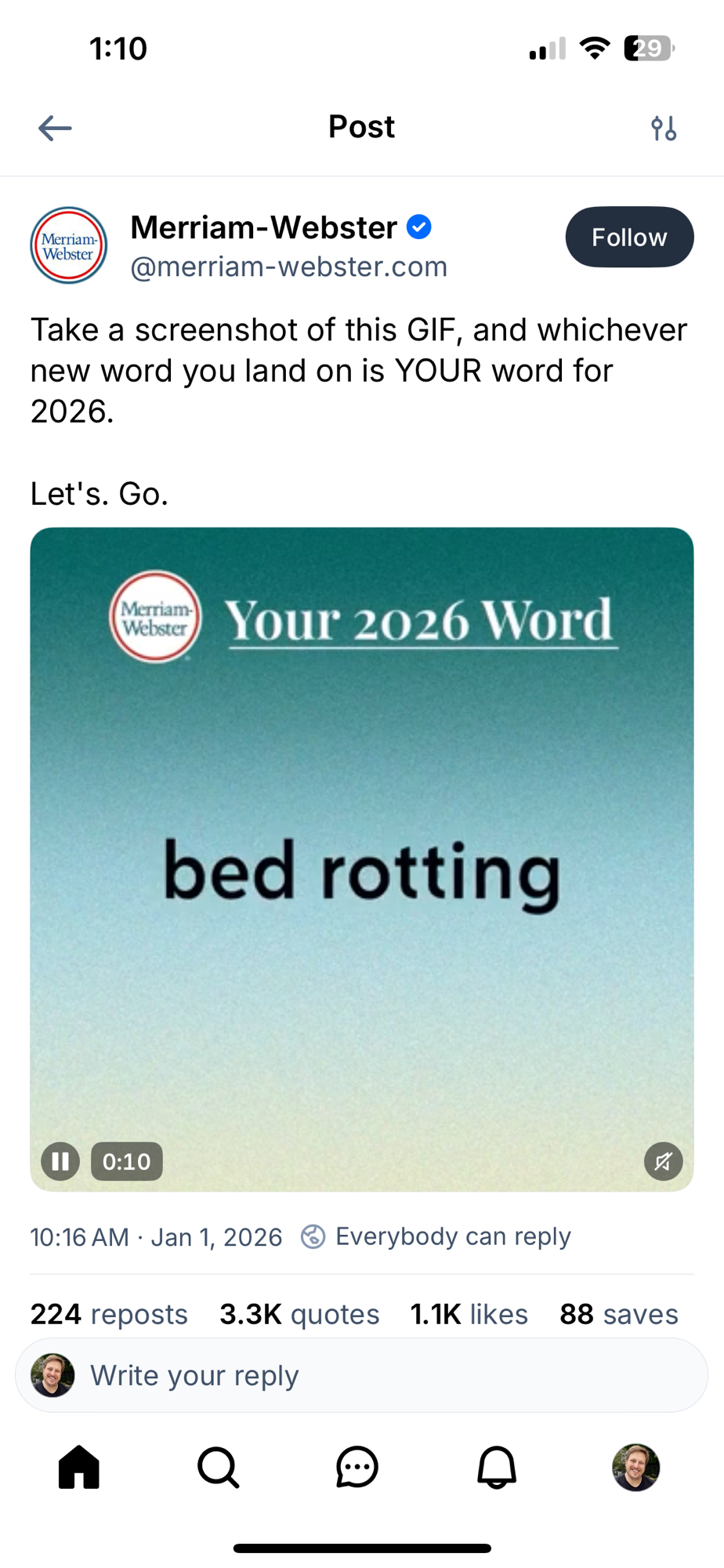Screen dimensions: 724x1568
Task: Open the @merriam-webster.com handle
Action: click(288, 267)
